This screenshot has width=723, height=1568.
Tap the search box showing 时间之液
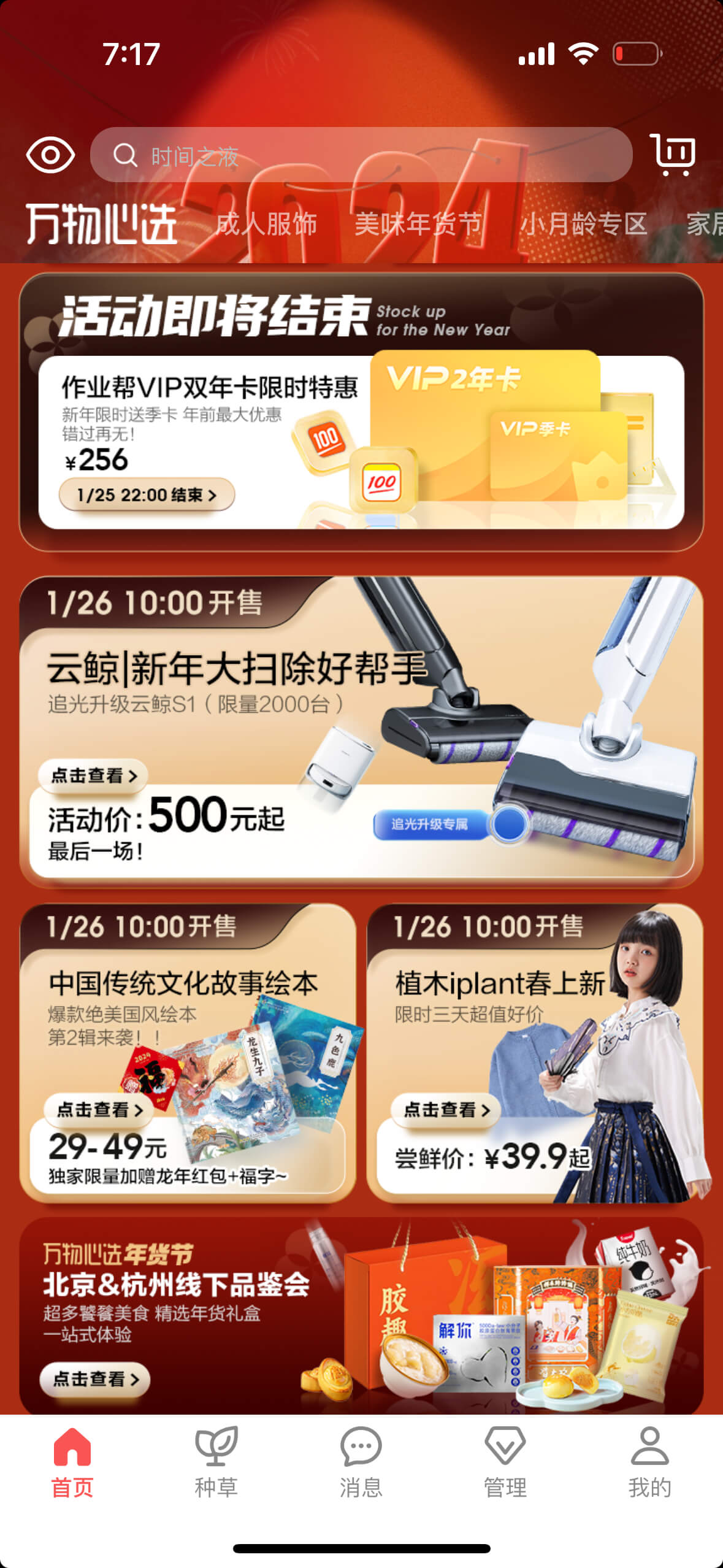click(361, 155)
